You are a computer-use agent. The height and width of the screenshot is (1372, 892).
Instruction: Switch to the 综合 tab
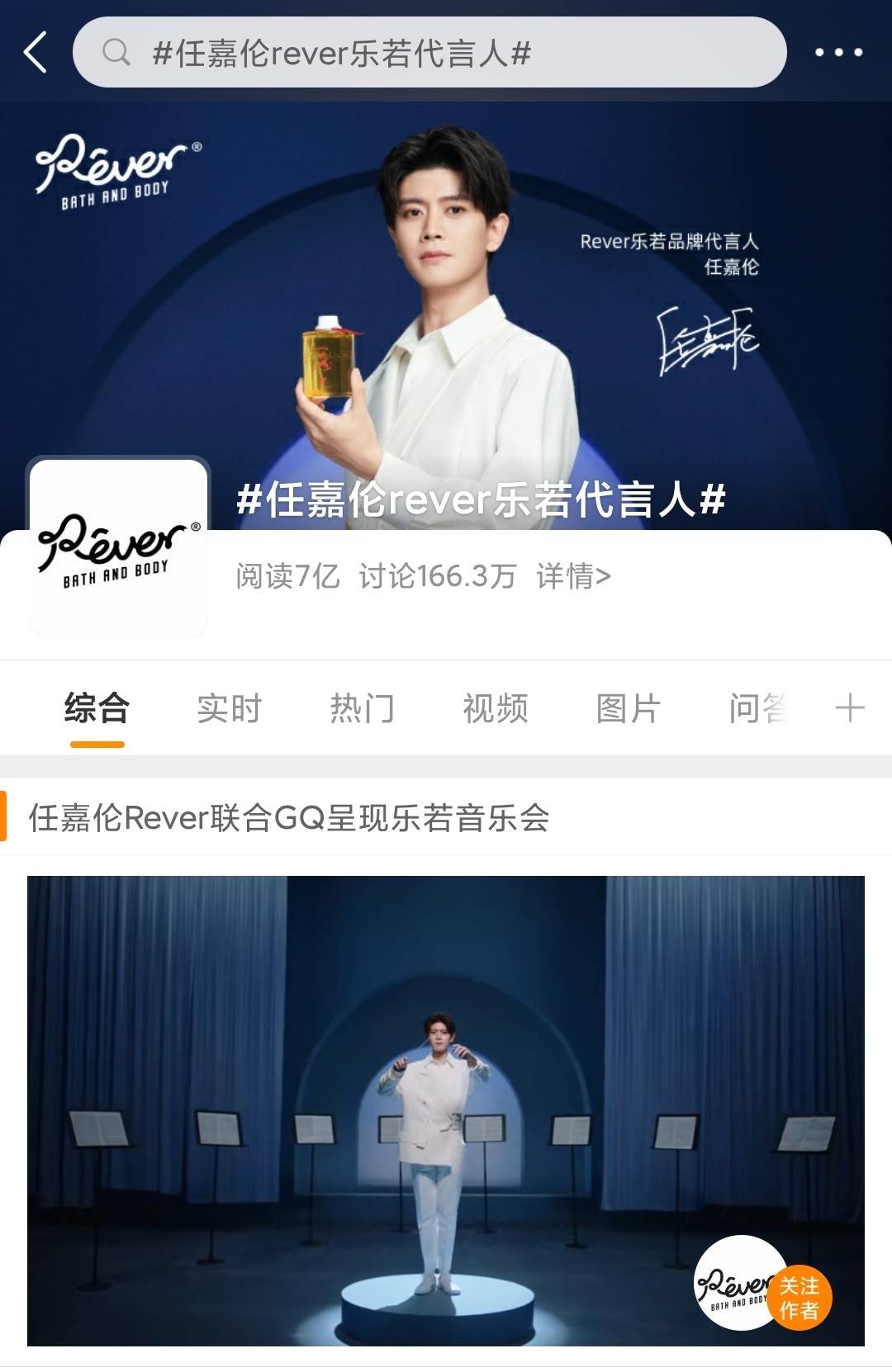tap(97, 708)
